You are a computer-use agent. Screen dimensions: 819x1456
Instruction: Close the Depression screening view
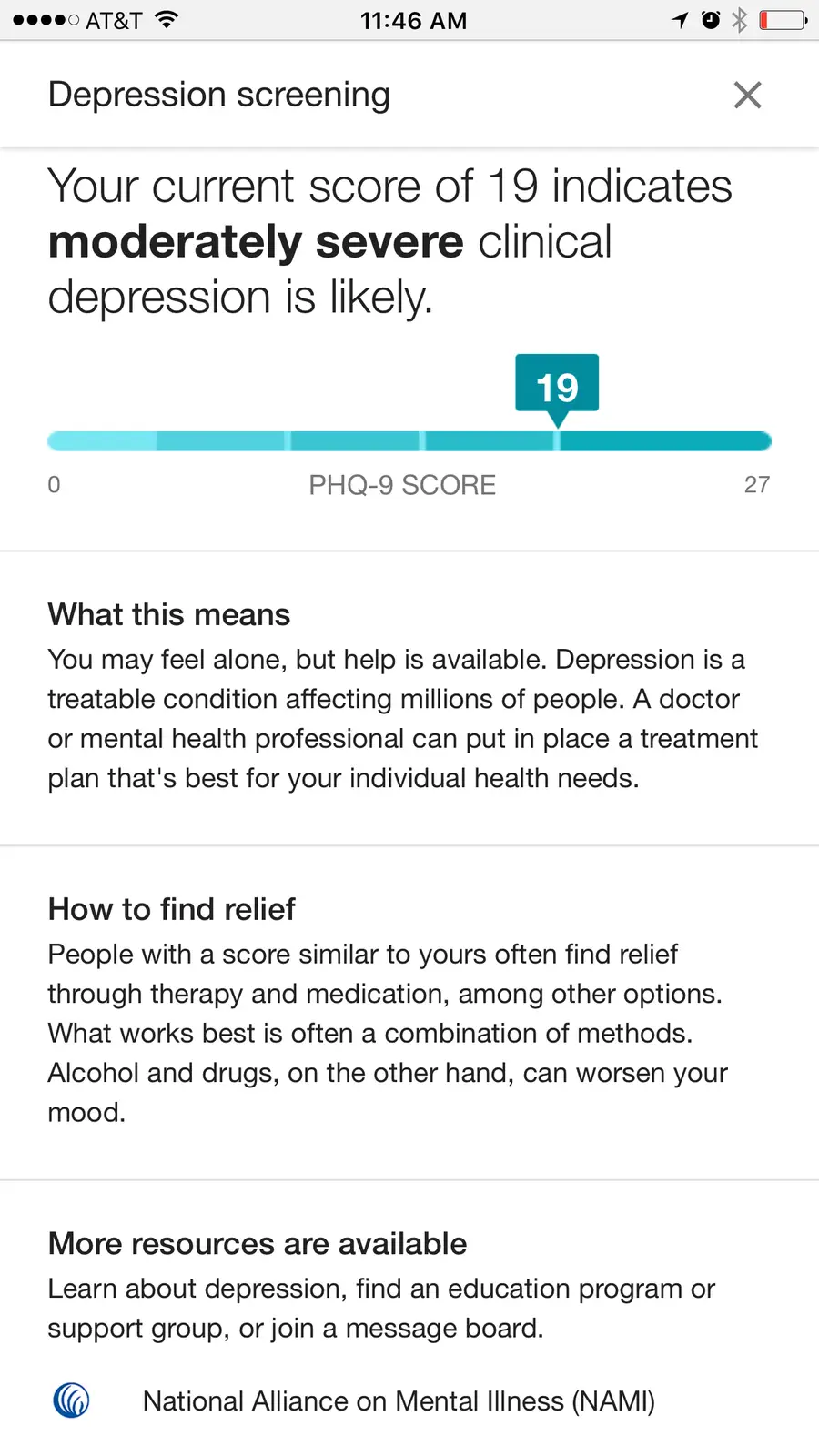click(747, 95)
